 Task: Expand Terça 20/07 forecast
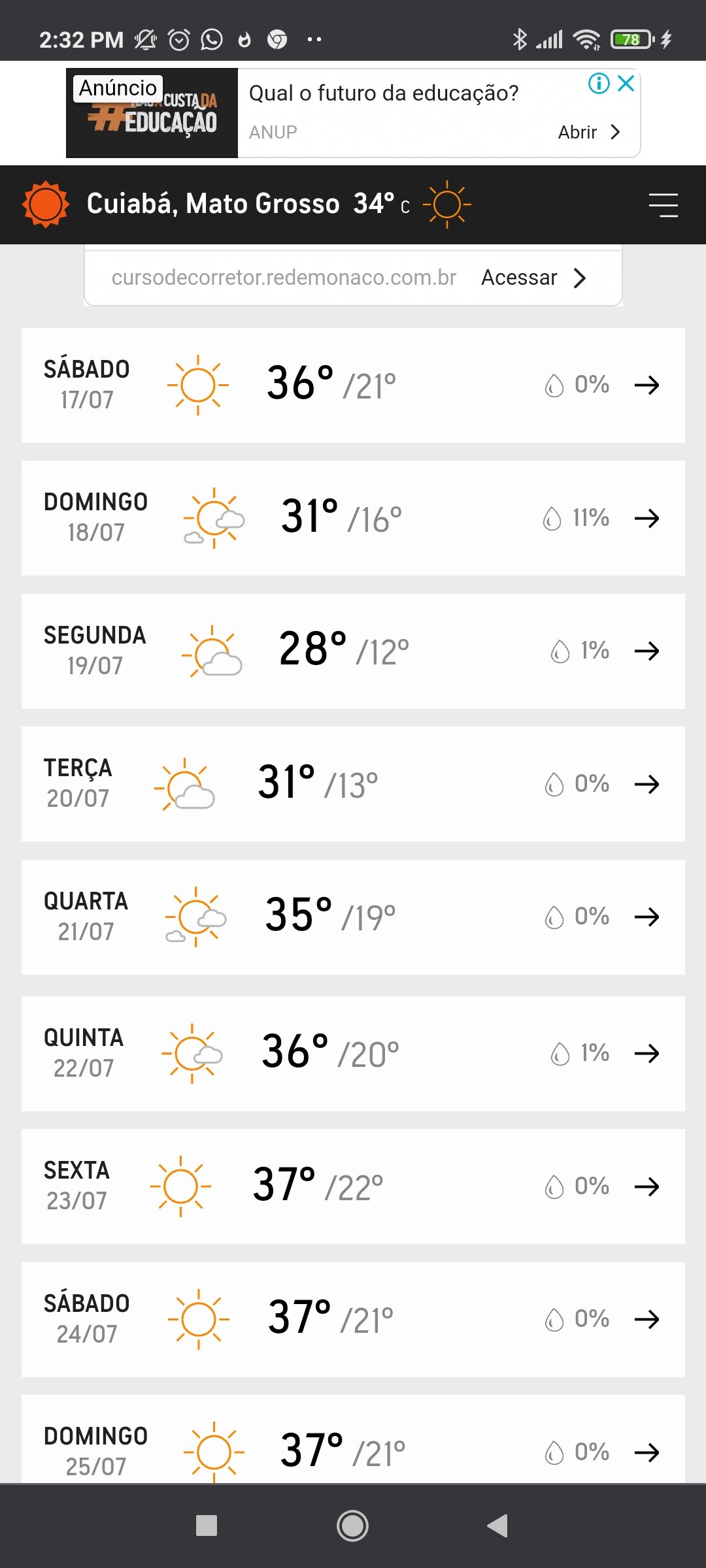(353, 784)
